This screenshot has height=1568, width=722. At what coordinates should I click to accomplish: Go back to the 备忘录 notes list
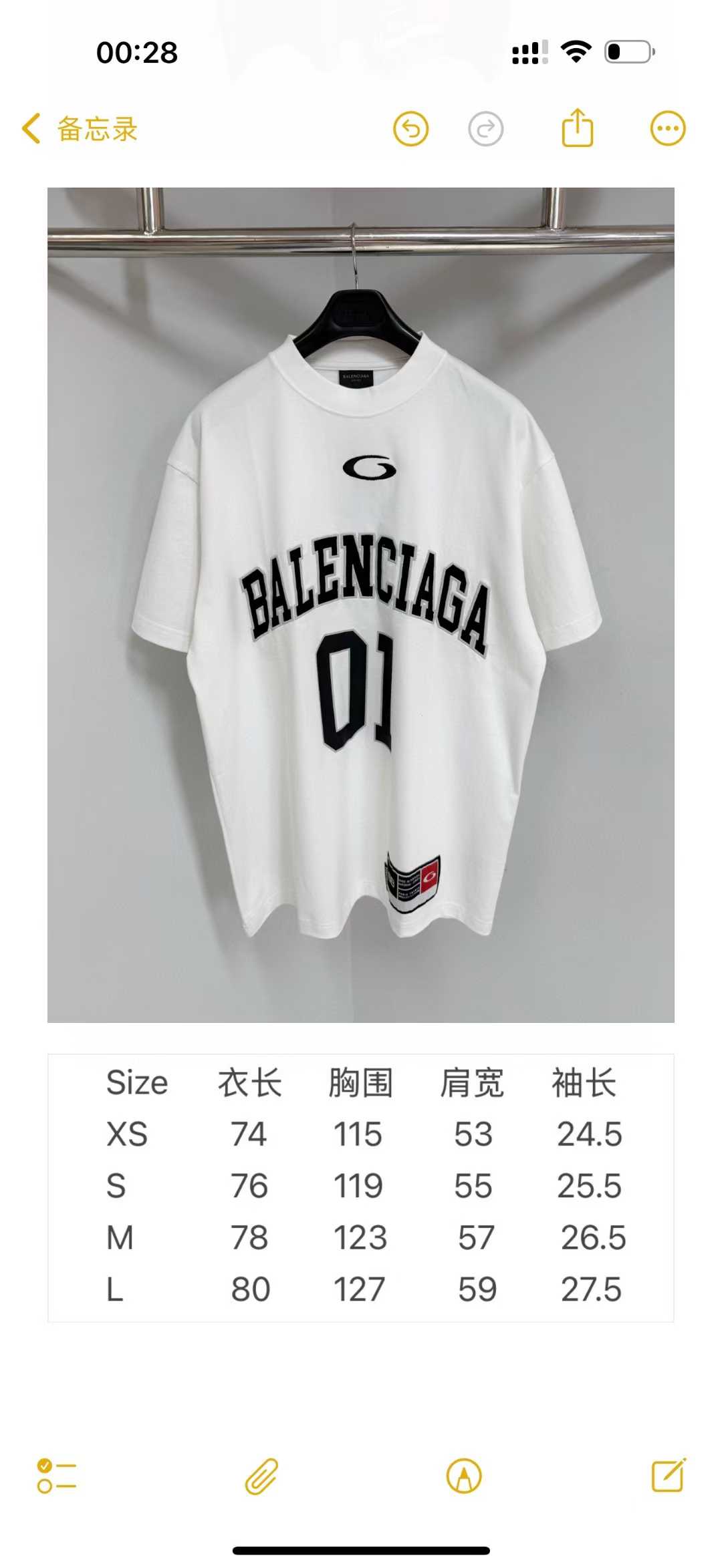[80, 129]
